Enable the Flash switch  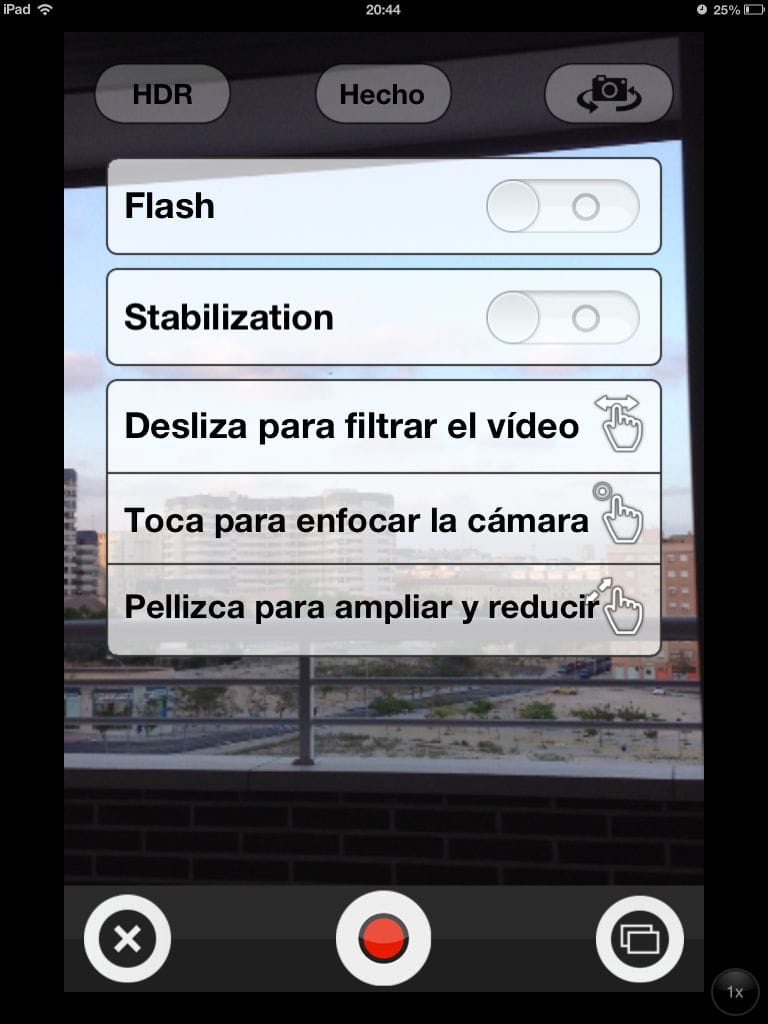563,205
